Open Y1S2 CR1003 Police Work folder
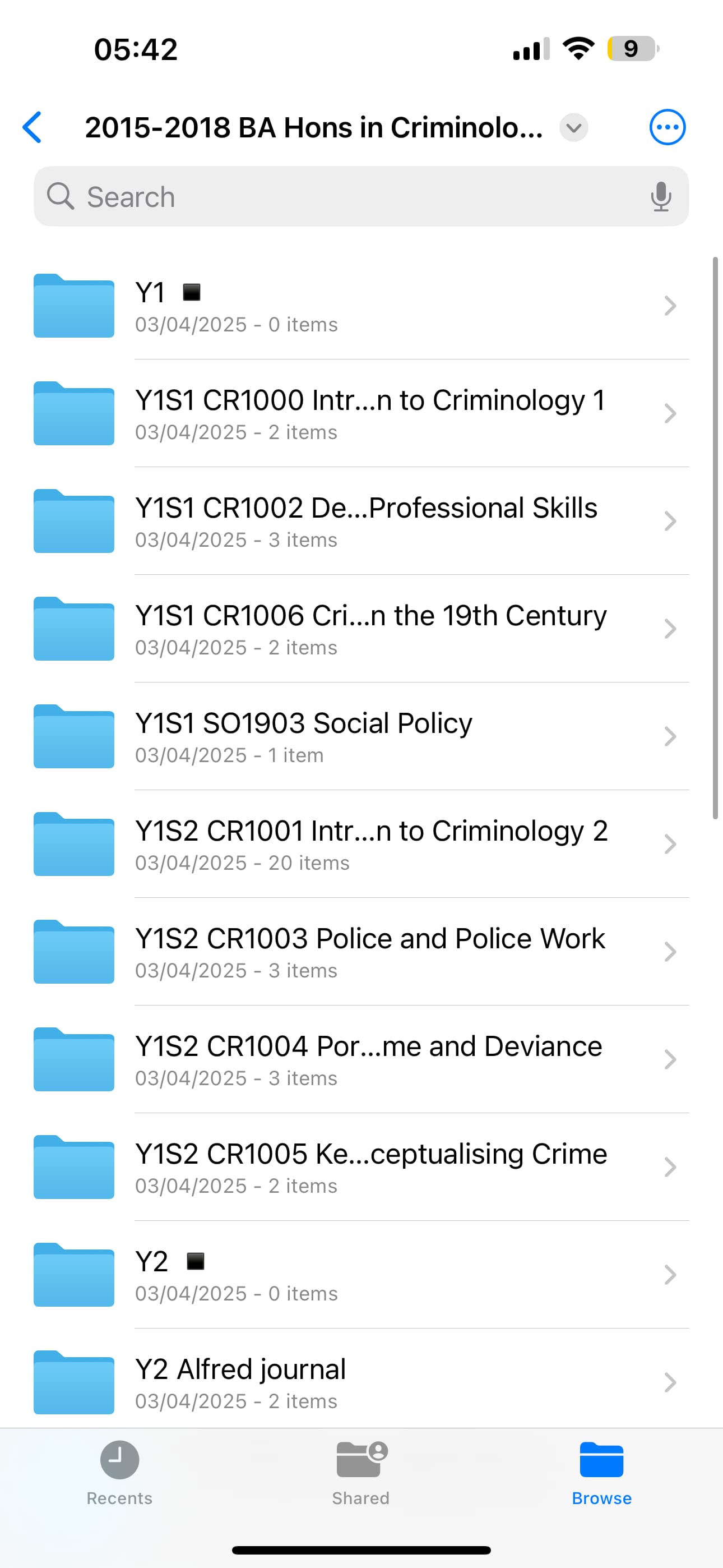This screenshot has height=1568, width=723. [361, 952]
